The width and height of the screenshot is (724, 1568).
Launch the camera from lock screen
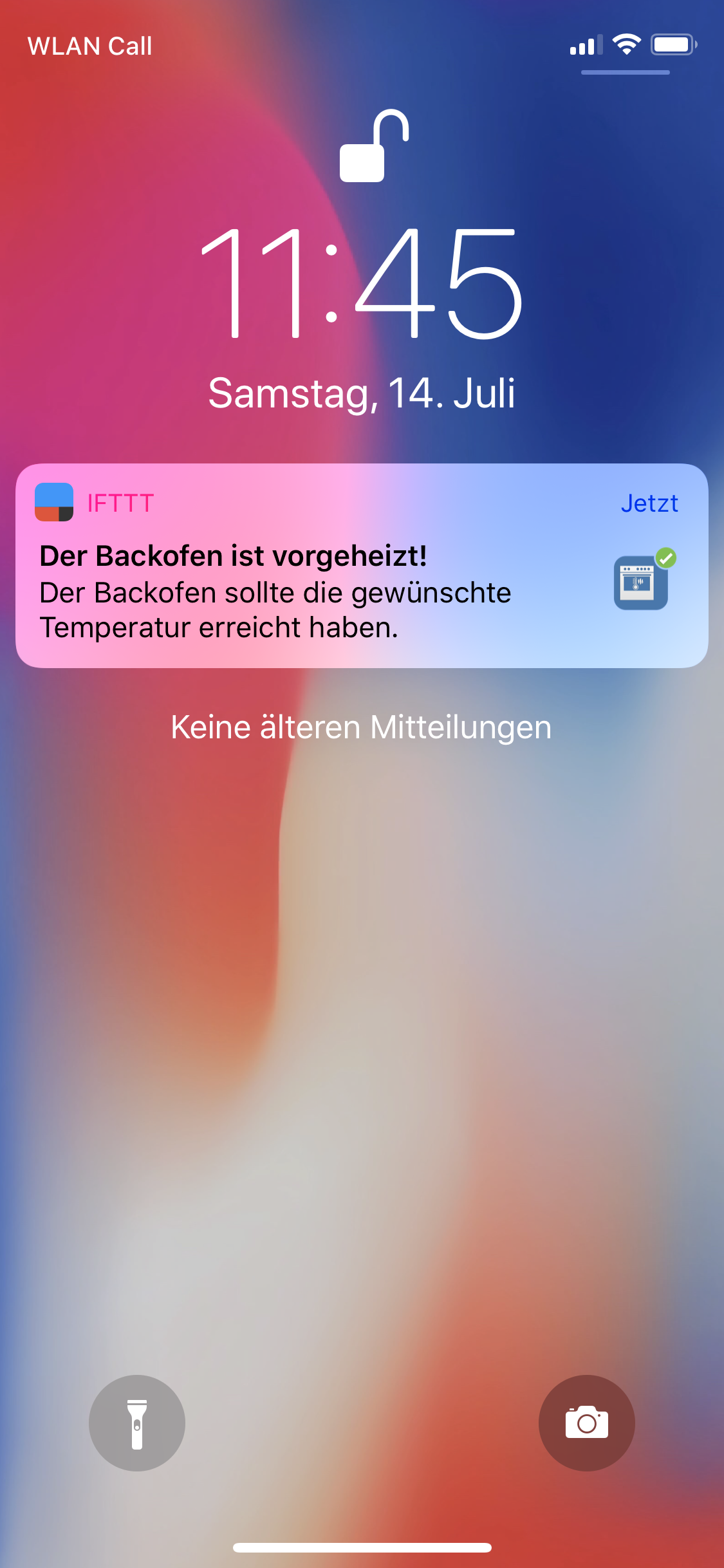[x=586, y=1423]
